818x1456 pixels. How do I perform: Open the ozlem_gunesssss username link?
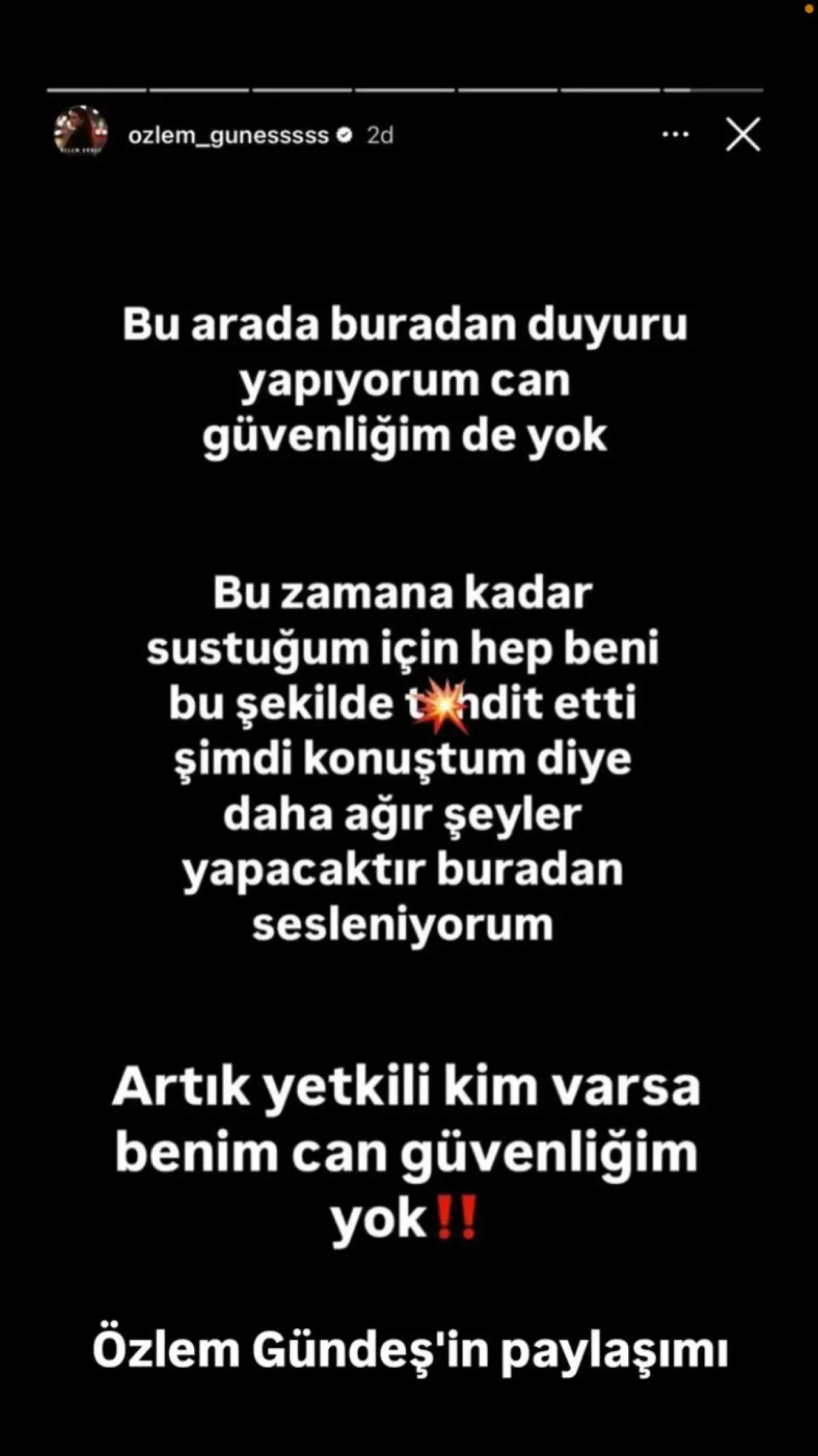coord(228,136)
